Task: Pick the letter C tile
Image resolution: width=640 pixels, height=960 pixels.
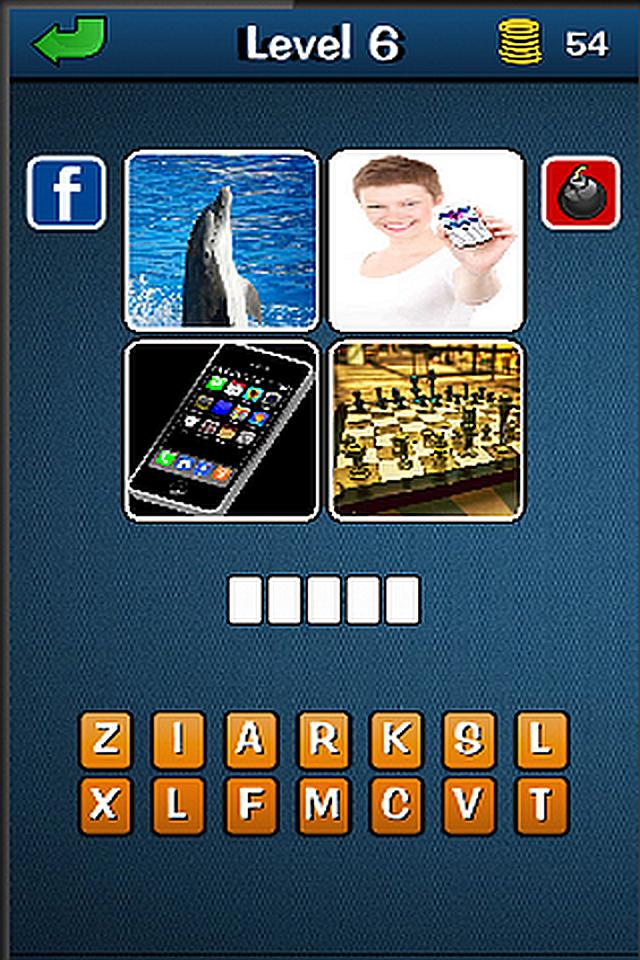Action: point(396,807)
